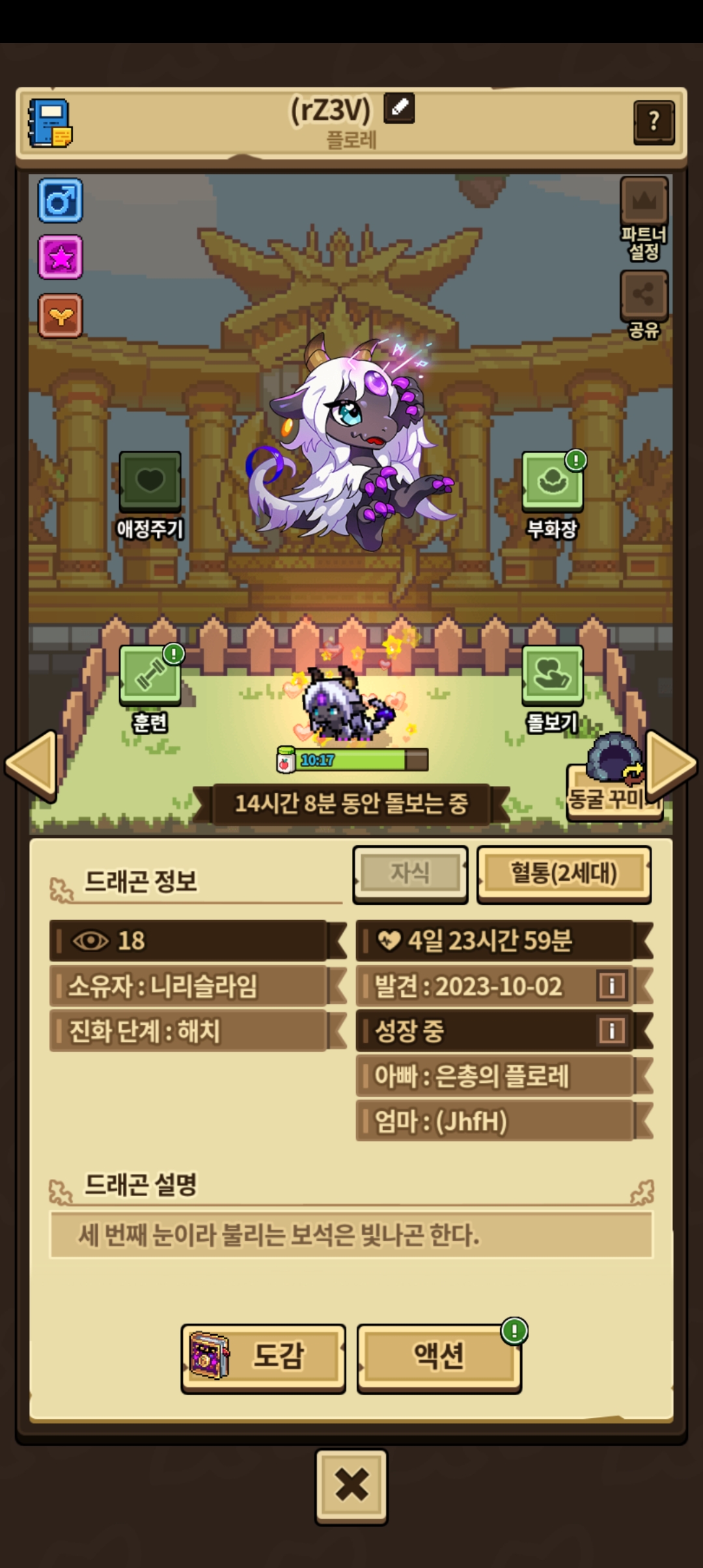Go to the previous dragon
Image resolution: width=703 pixels, height=1568 pixels.
[31, 764]
